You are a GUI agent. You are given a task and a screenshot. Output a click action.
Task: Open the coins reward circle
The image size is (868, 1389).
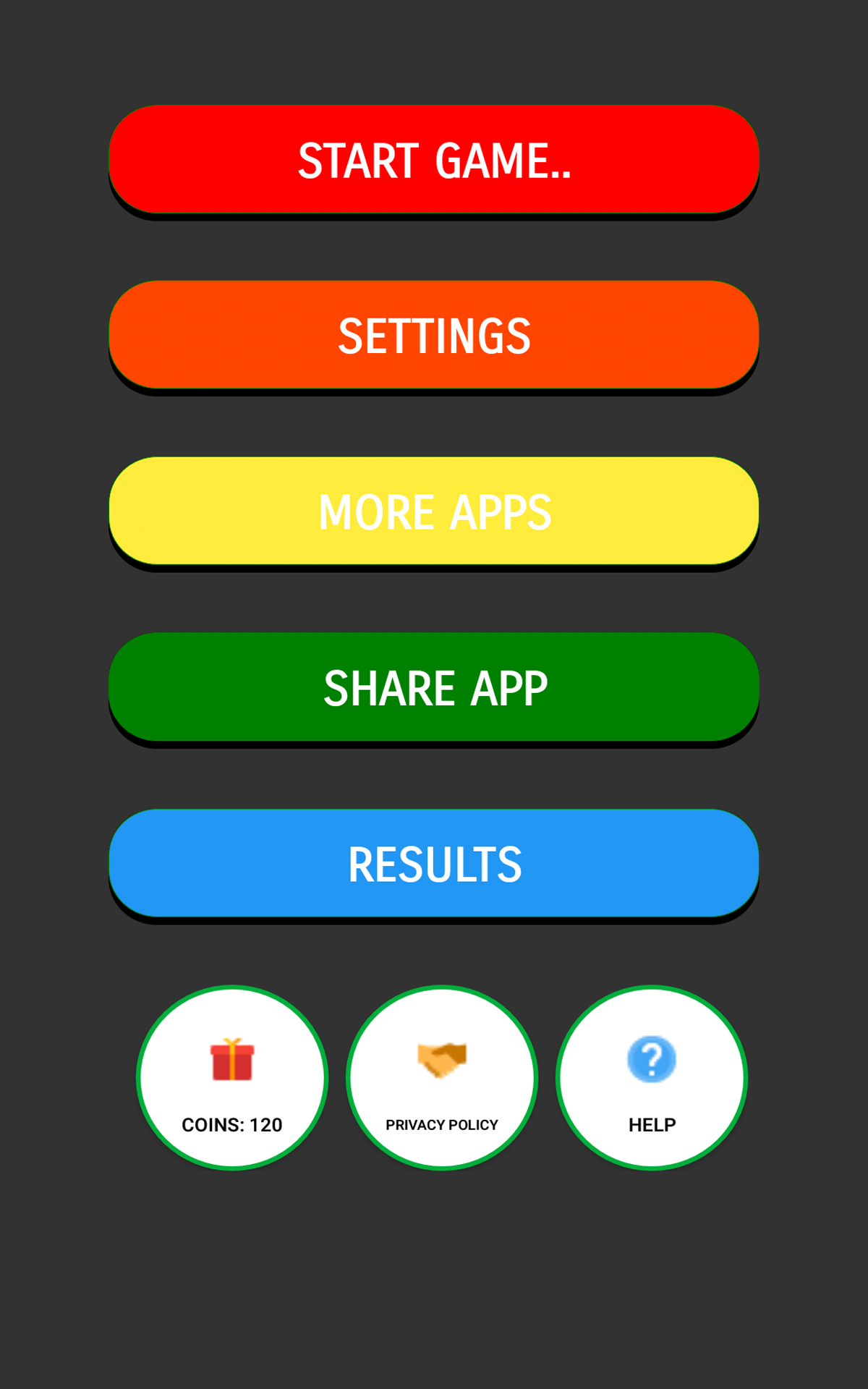pyautogui.click(x=231, y=1078)
